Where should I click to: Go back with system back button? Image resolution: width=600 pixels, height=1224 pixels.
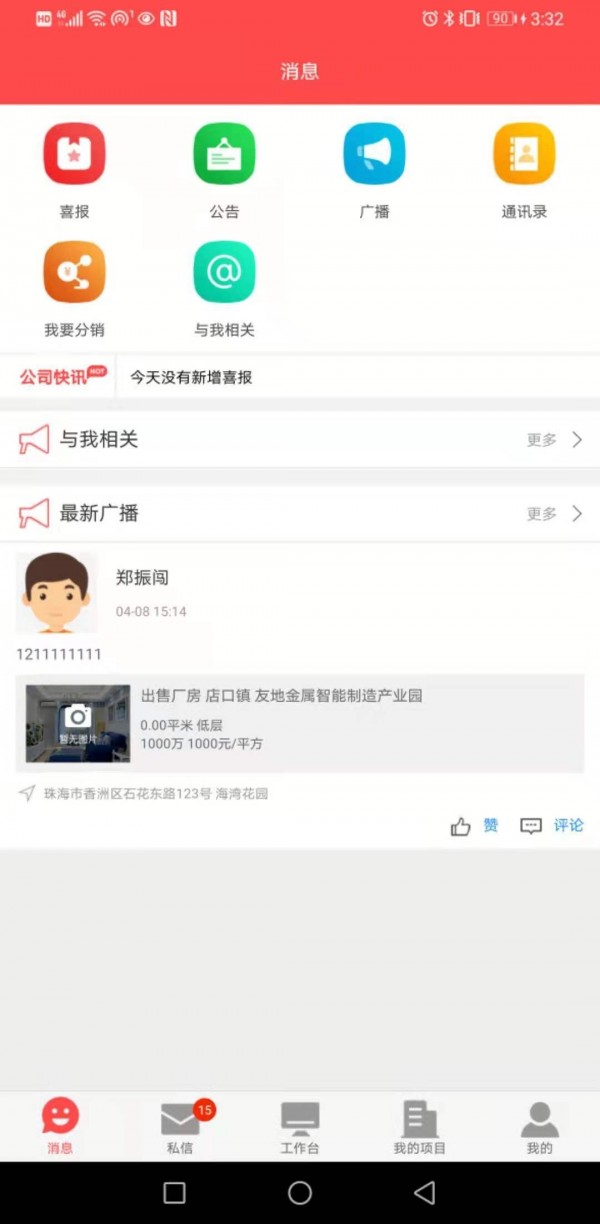coord(425,1192)
